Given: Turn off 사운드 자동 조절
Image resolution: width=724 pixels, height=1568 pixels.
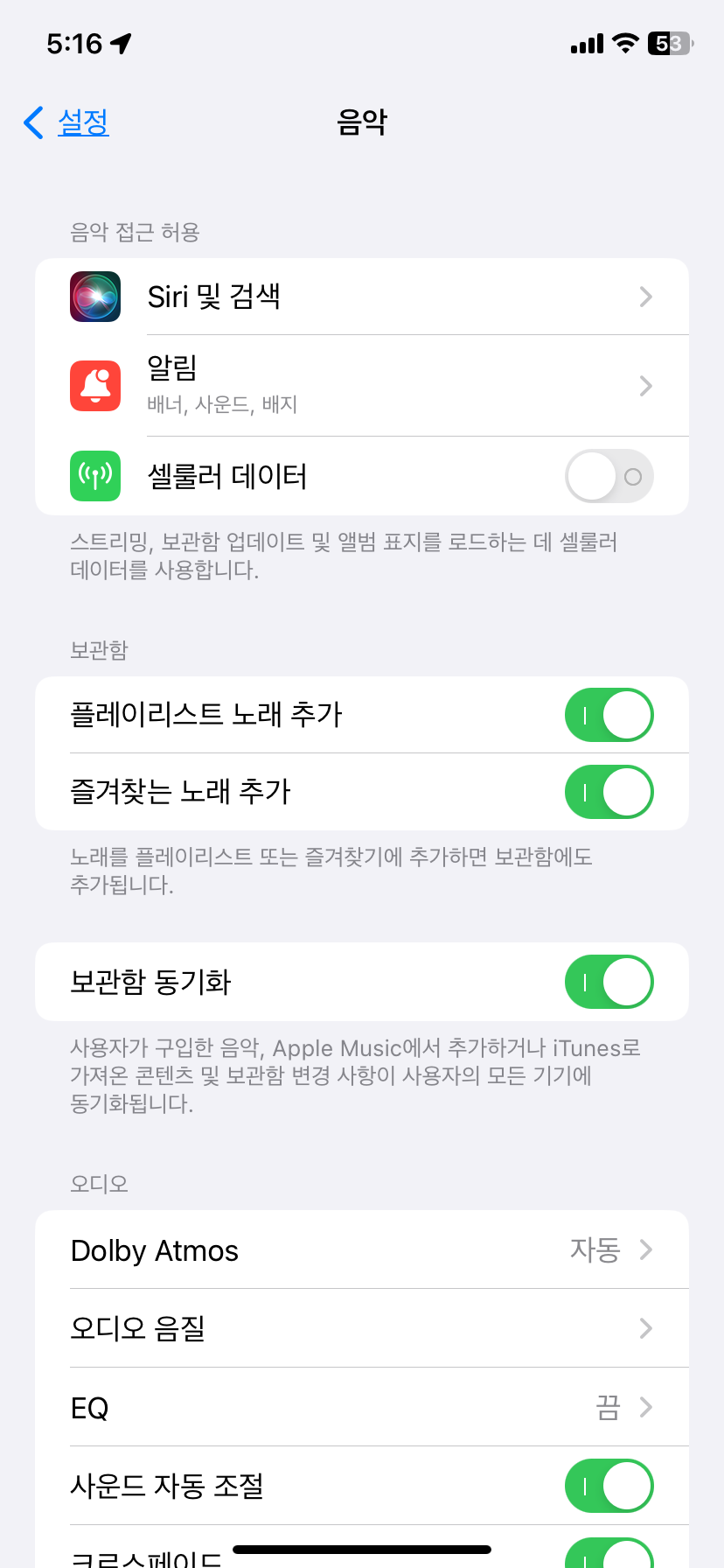Looking at the screenshot, I should pos(609,1486).
